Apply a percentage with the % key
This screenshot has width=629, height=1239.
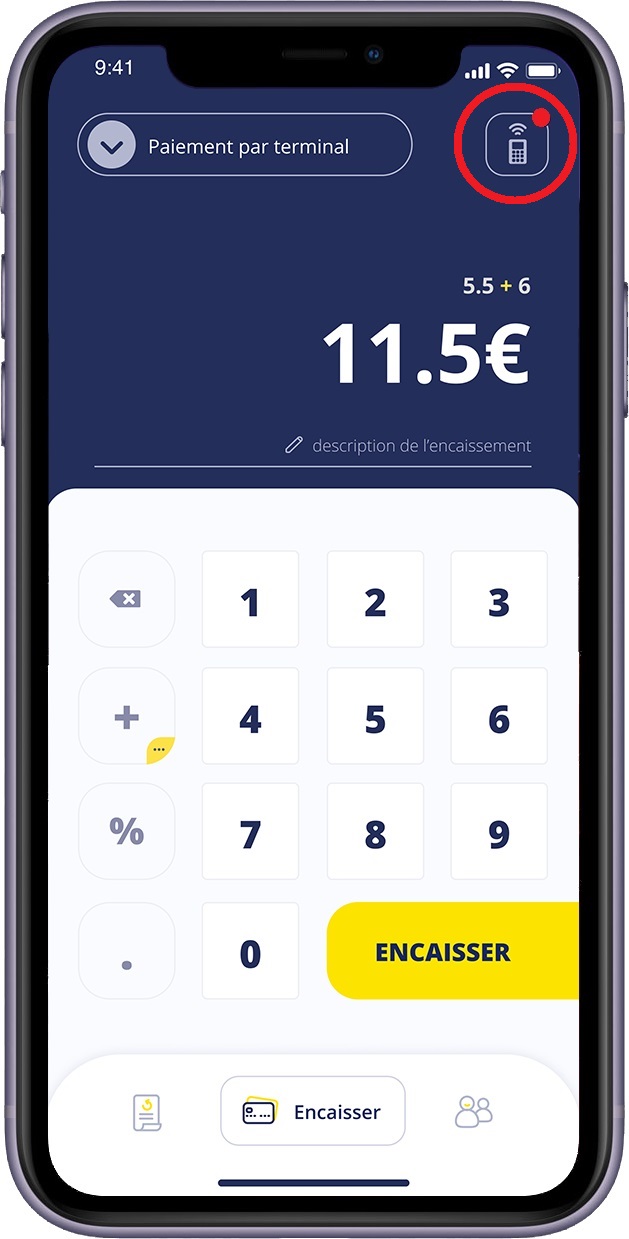126,832
